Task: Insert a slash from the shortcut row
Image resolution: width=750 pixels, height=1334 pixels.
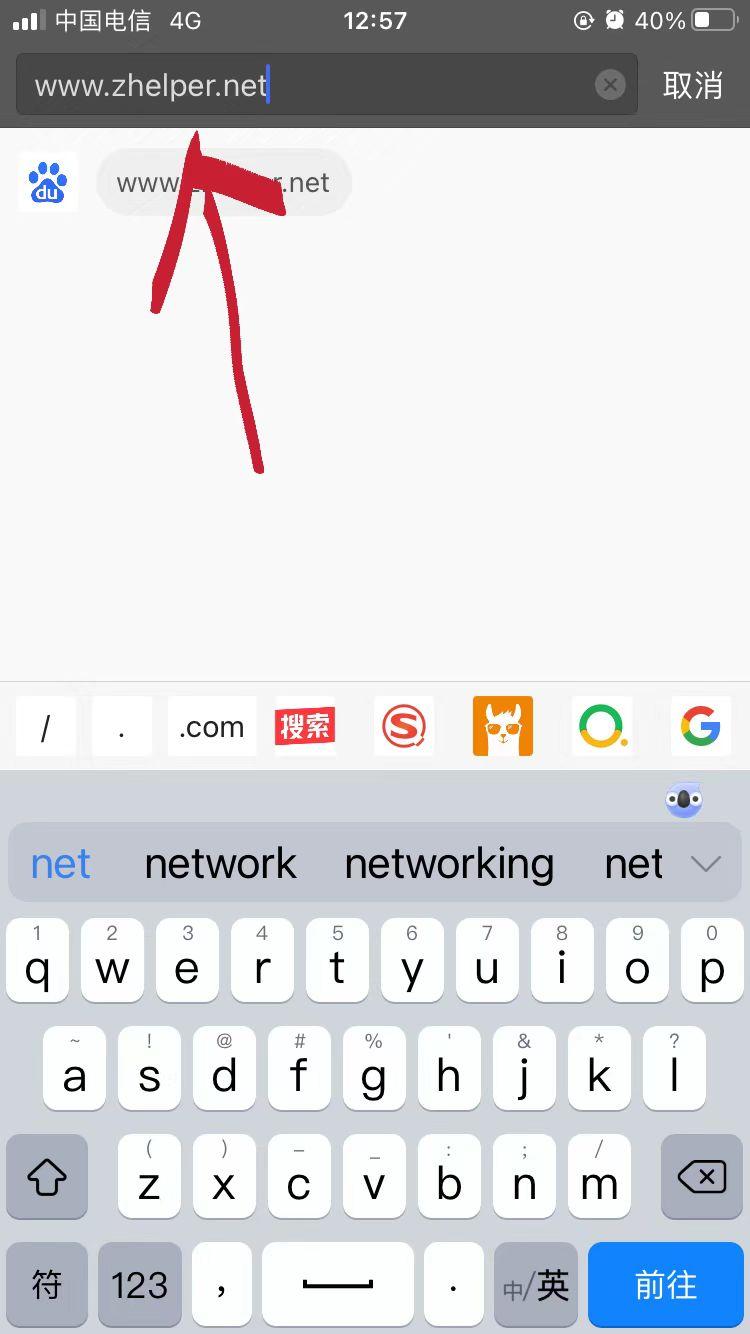Action: [x=46, y=727]
